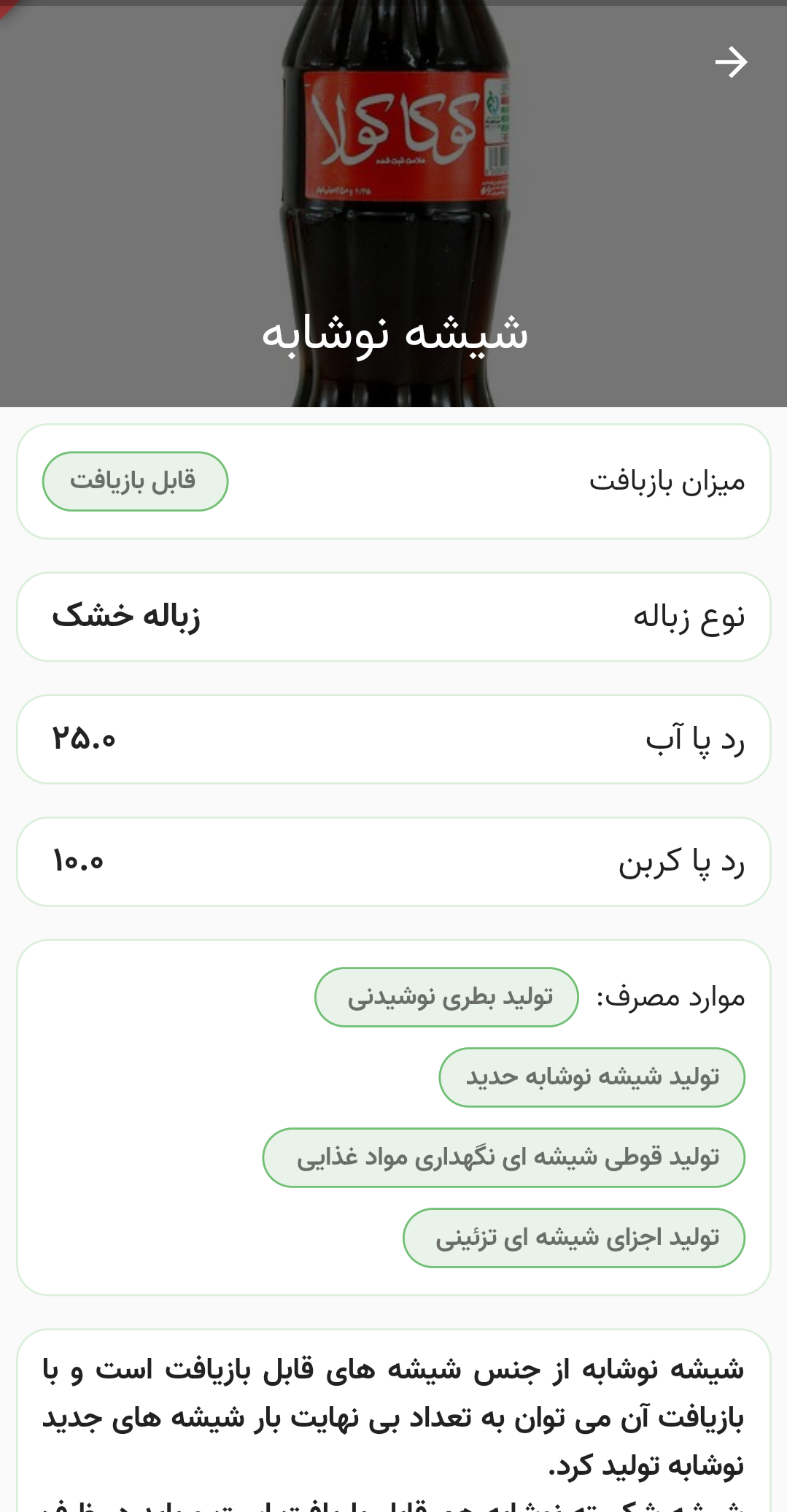The width and height of the screenshot is (787, 1512).
Task: Select the 'تولید شیشه نوشابه جدید' chip
Action: tap(592, 1077)
